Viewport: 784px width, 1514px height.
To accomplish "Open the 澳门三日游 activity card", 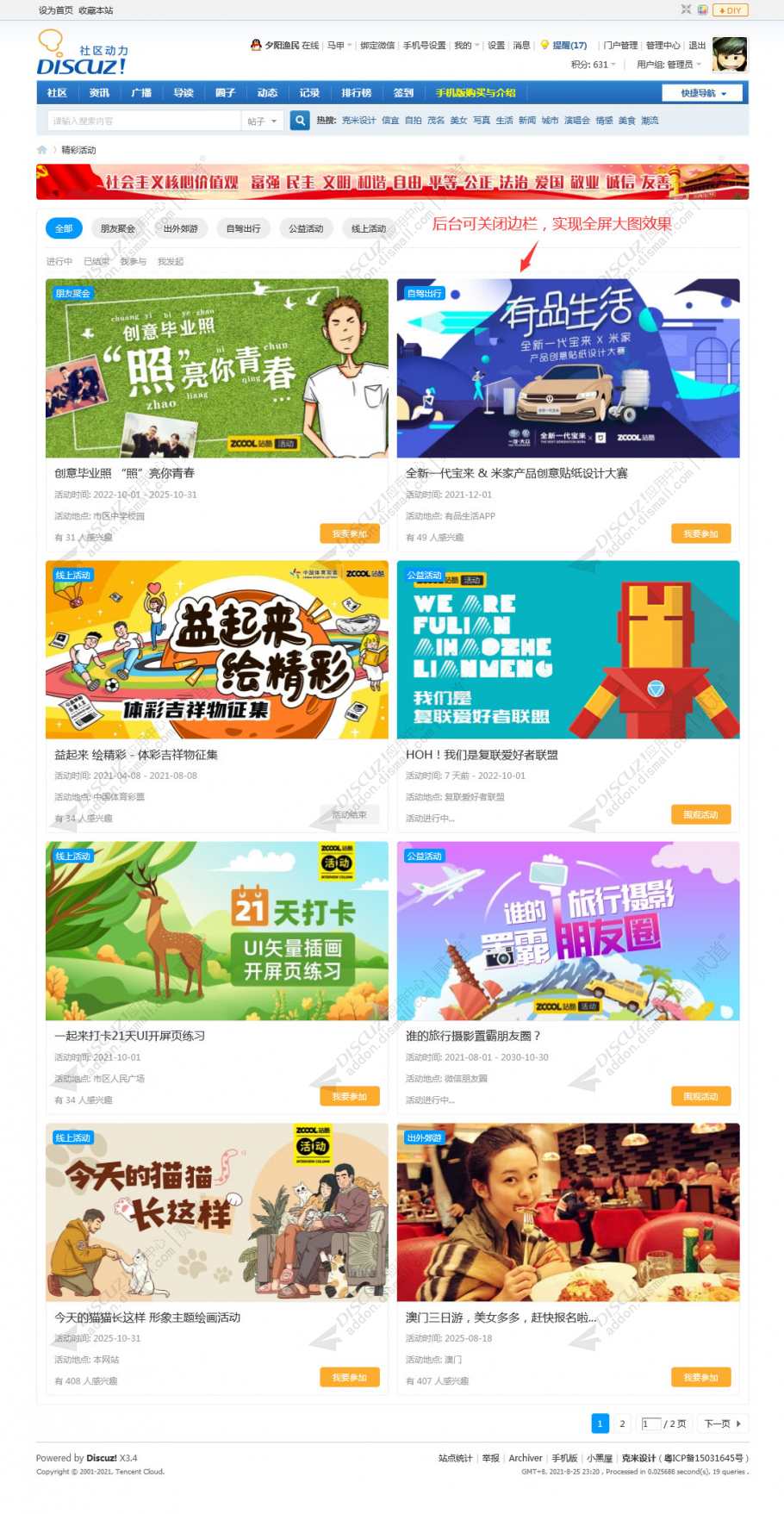I will point(568,1212).
